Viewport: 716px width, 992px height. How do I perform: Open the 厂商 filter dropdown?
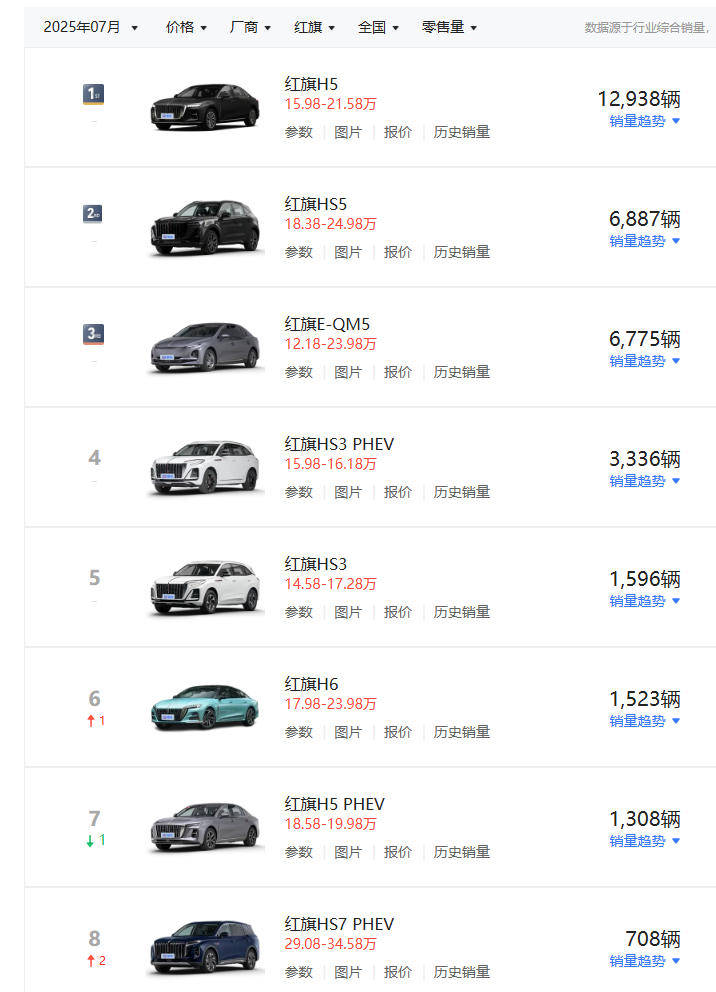pyautogui.click(x=250, y=27)
